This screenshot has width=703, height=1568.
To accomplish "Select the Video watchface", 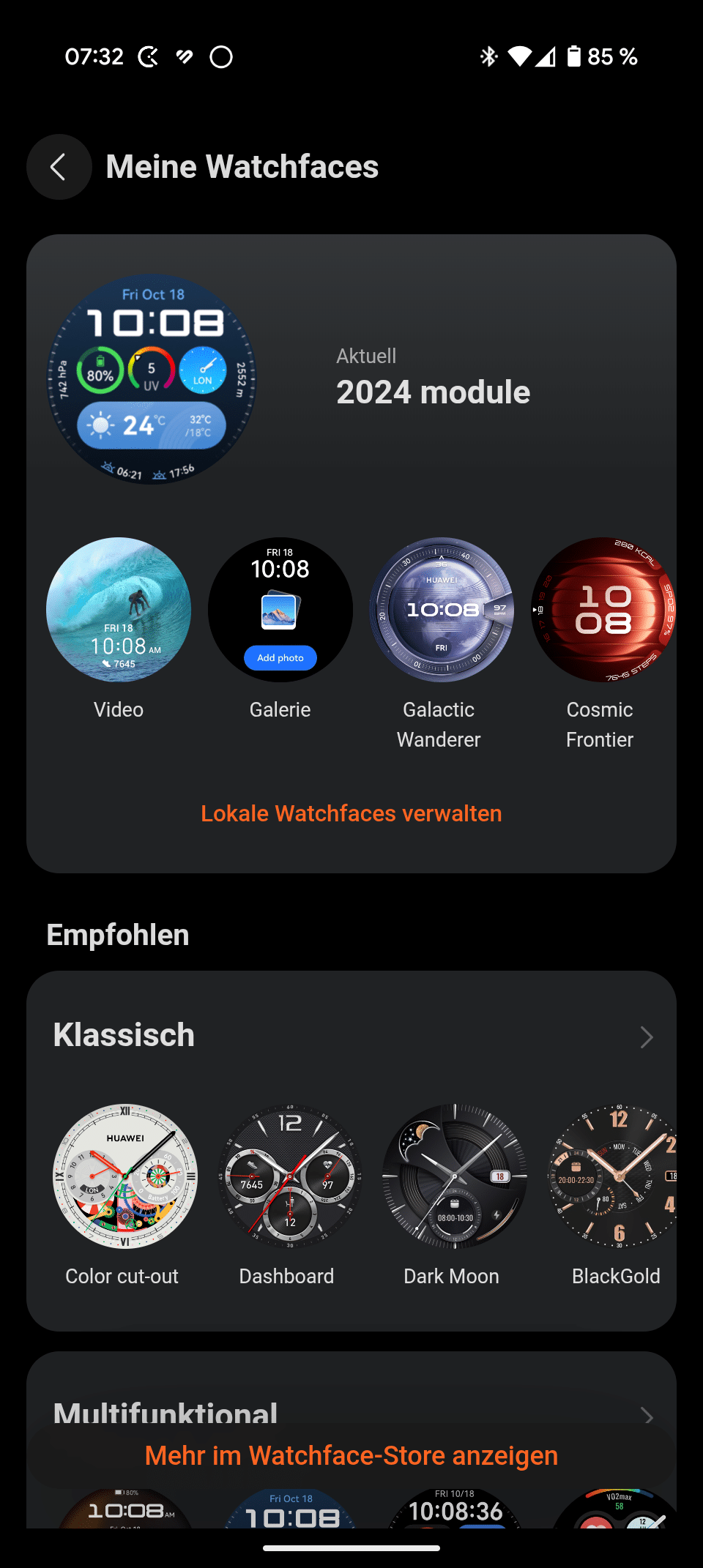I will click(x=119, y=610).
